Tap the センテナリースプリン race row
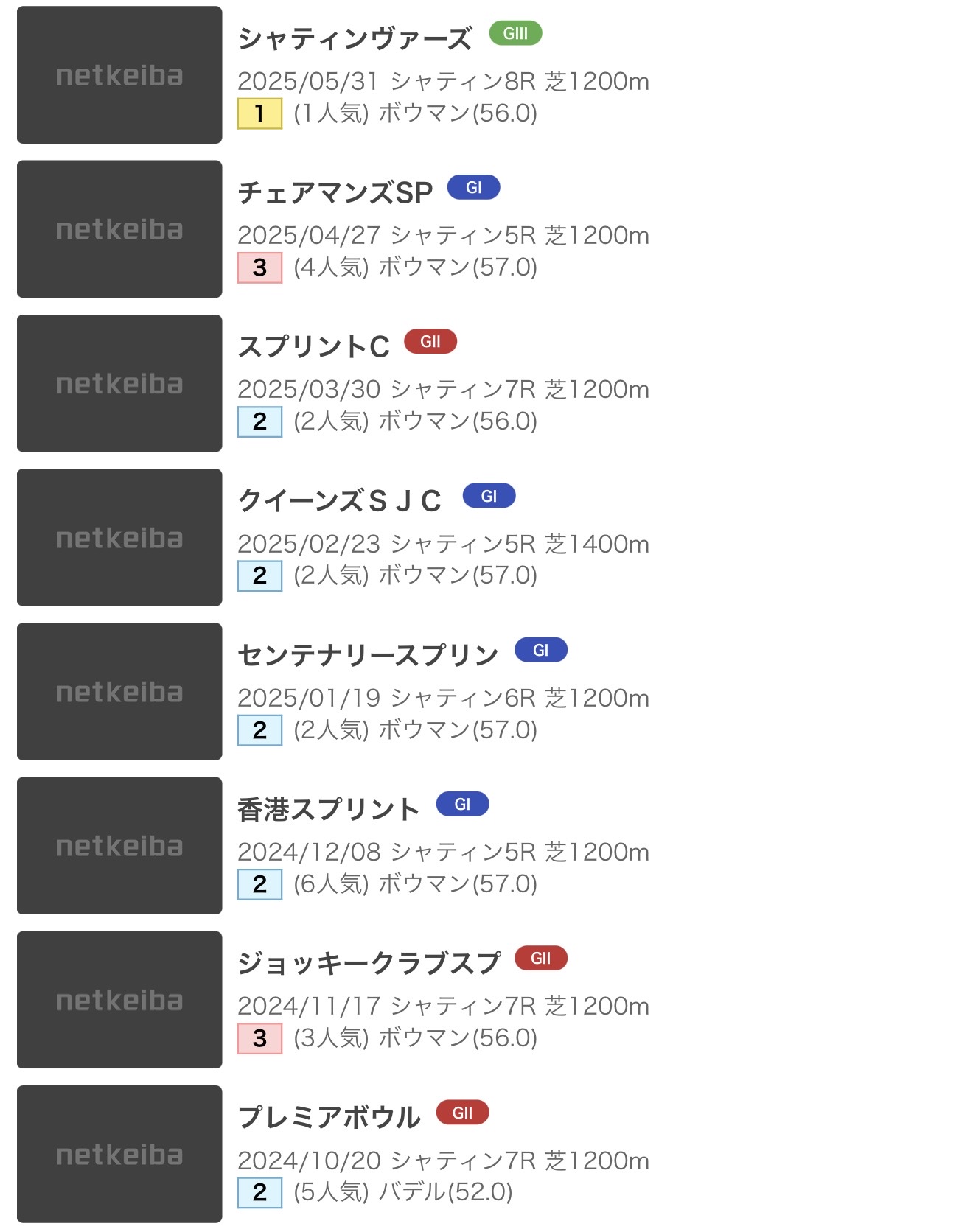 pyautogui.click(x=368, y=655)
